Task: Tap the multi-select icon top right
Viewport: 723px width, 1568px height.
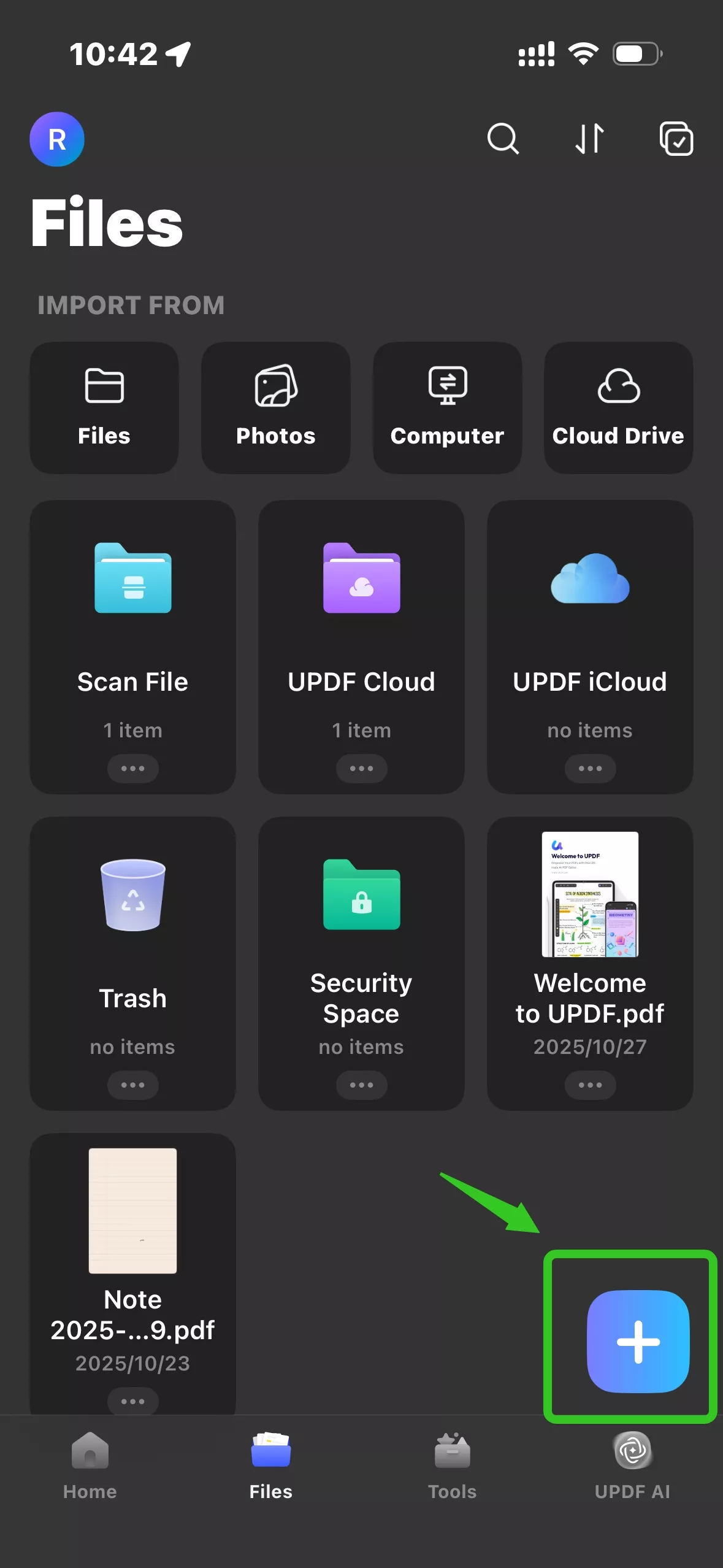Action: 677,139
